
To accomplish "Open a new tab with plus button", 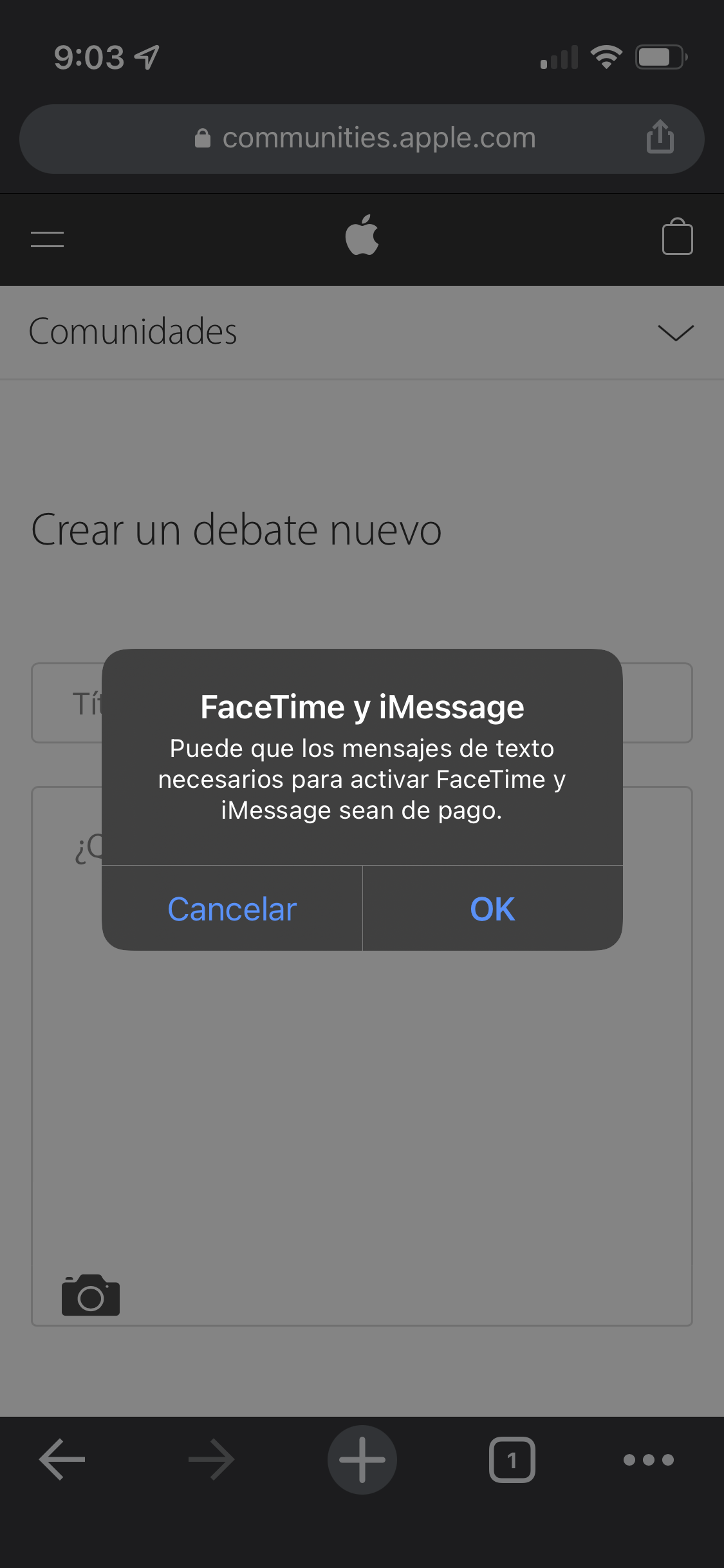I will point(362,1459).
